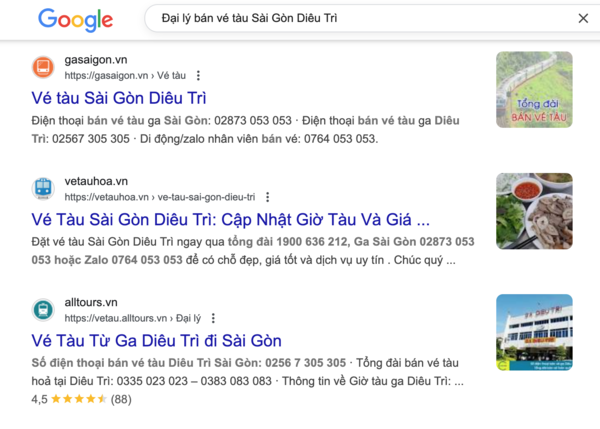Screen dimensions: 600x429
Task: View the vetauhoa.vn result thumbnail image
Action: click(x=534, y=211)
